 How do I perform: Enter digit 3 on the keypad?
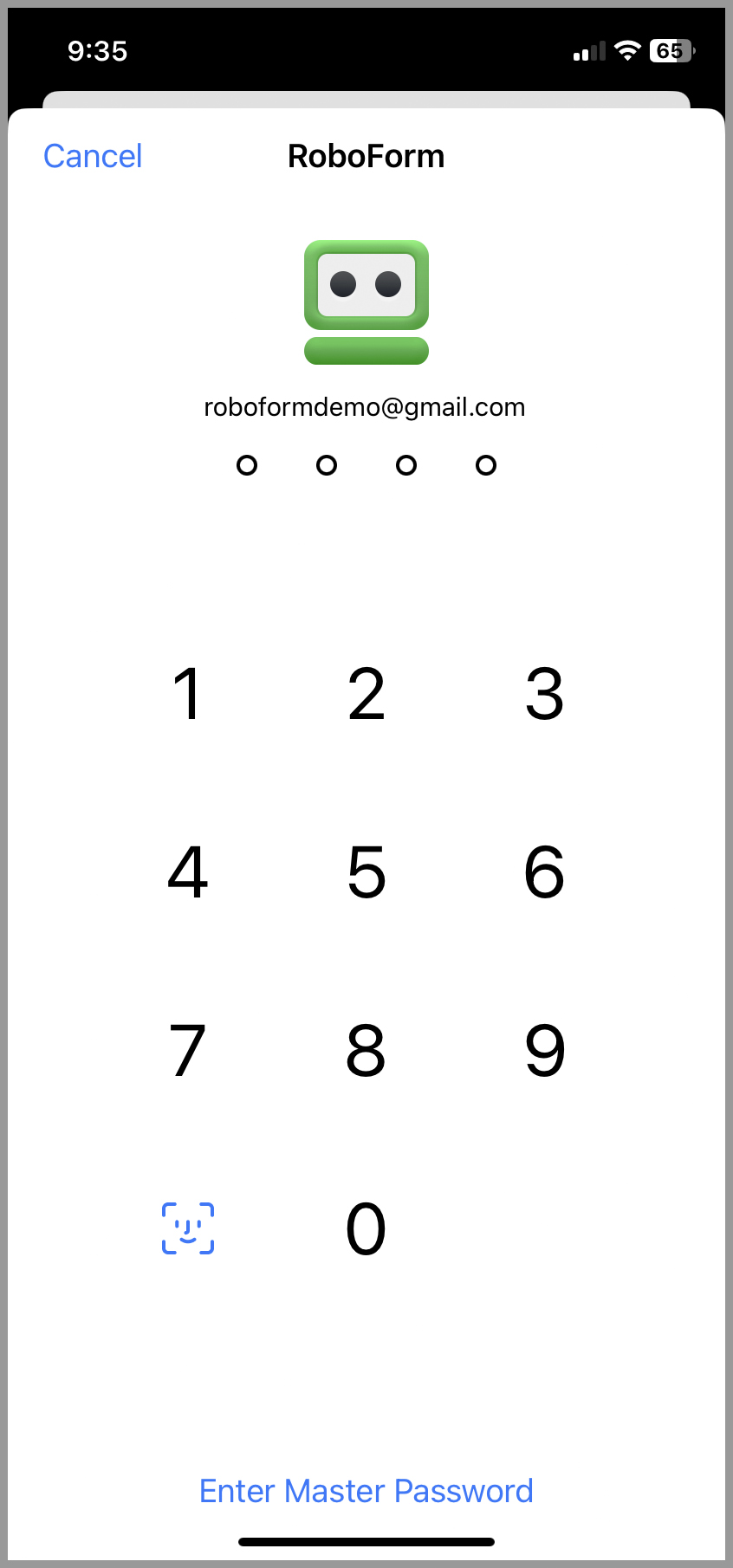coord(544,694)
